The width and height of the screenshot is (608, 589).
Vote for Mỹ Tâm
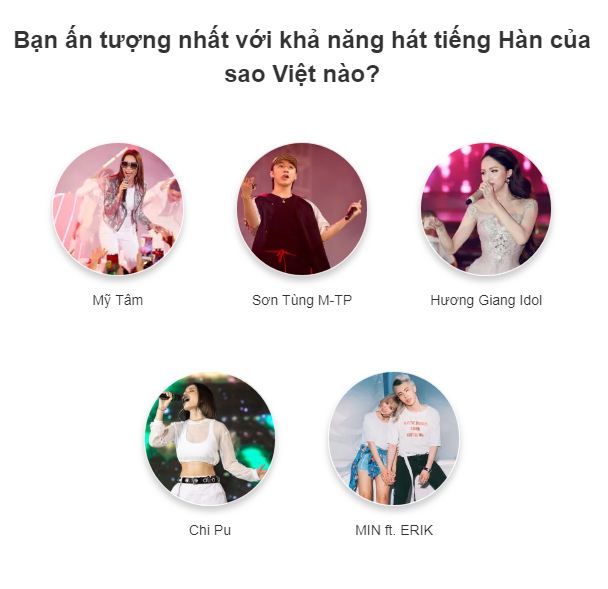pos(118,209)
